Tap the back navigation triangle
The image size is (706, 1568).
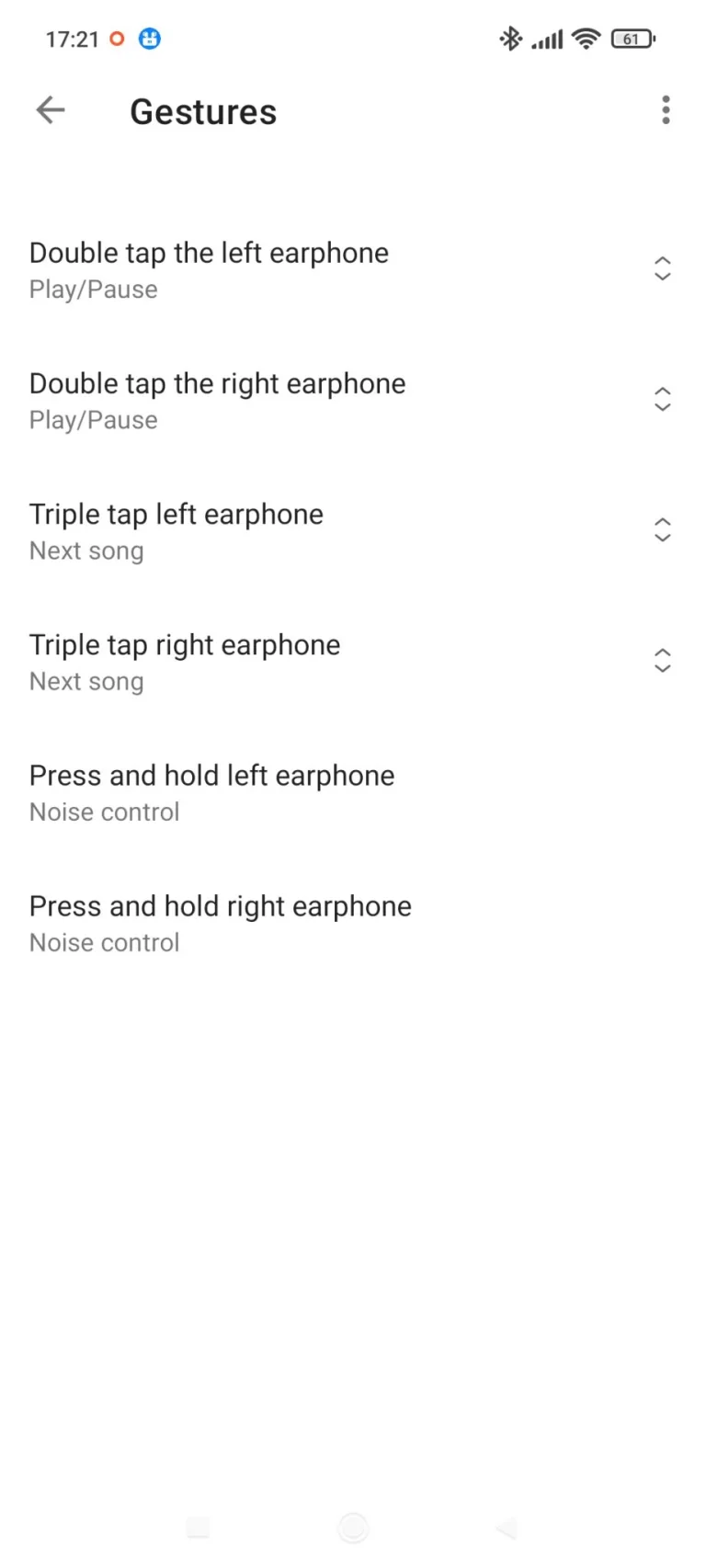tap(505, 1528)
